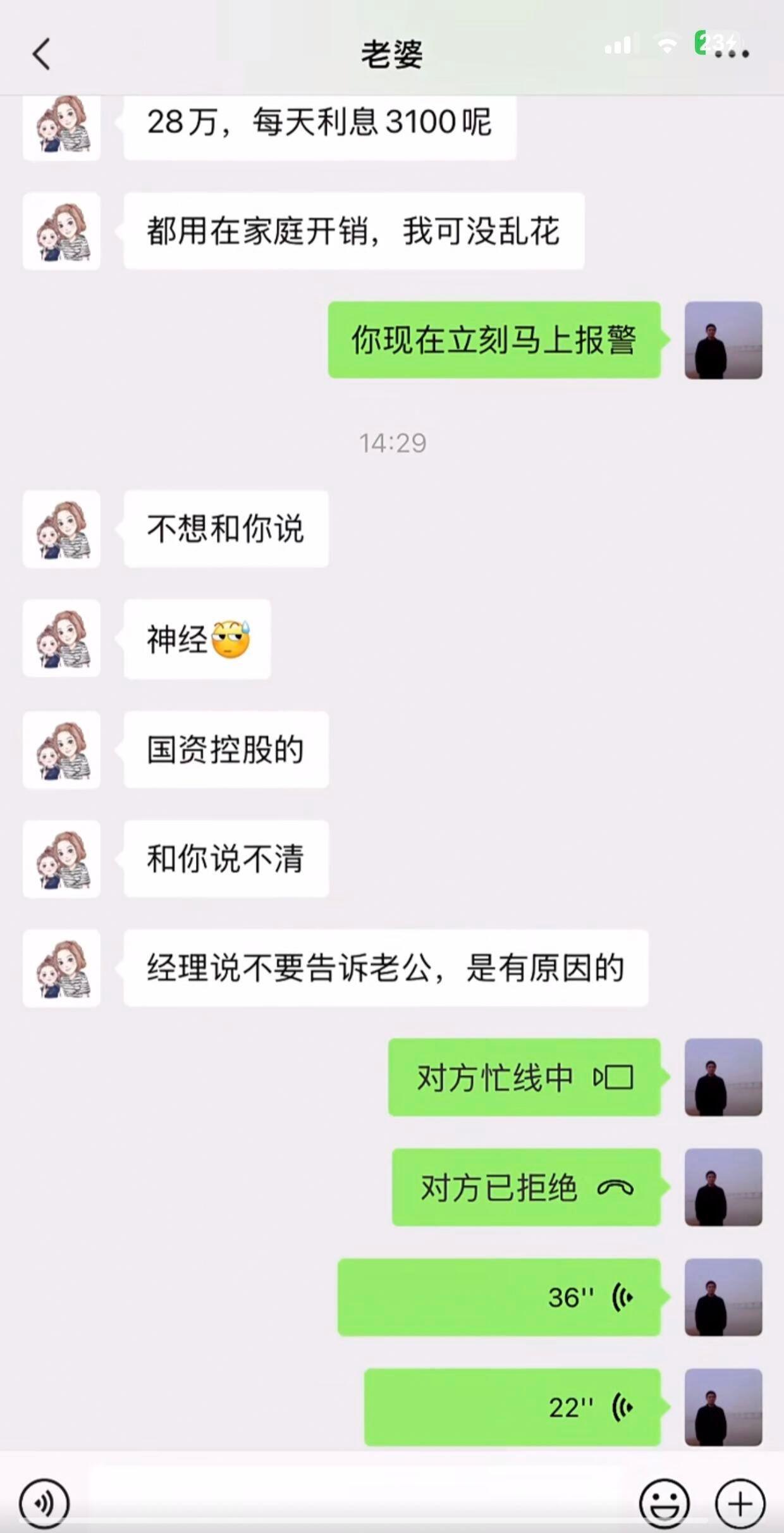Image resolution: width=784 pixels, height=1533 pixels.
Task: Go back from the 老婆 chat
Action: point(41,54)
